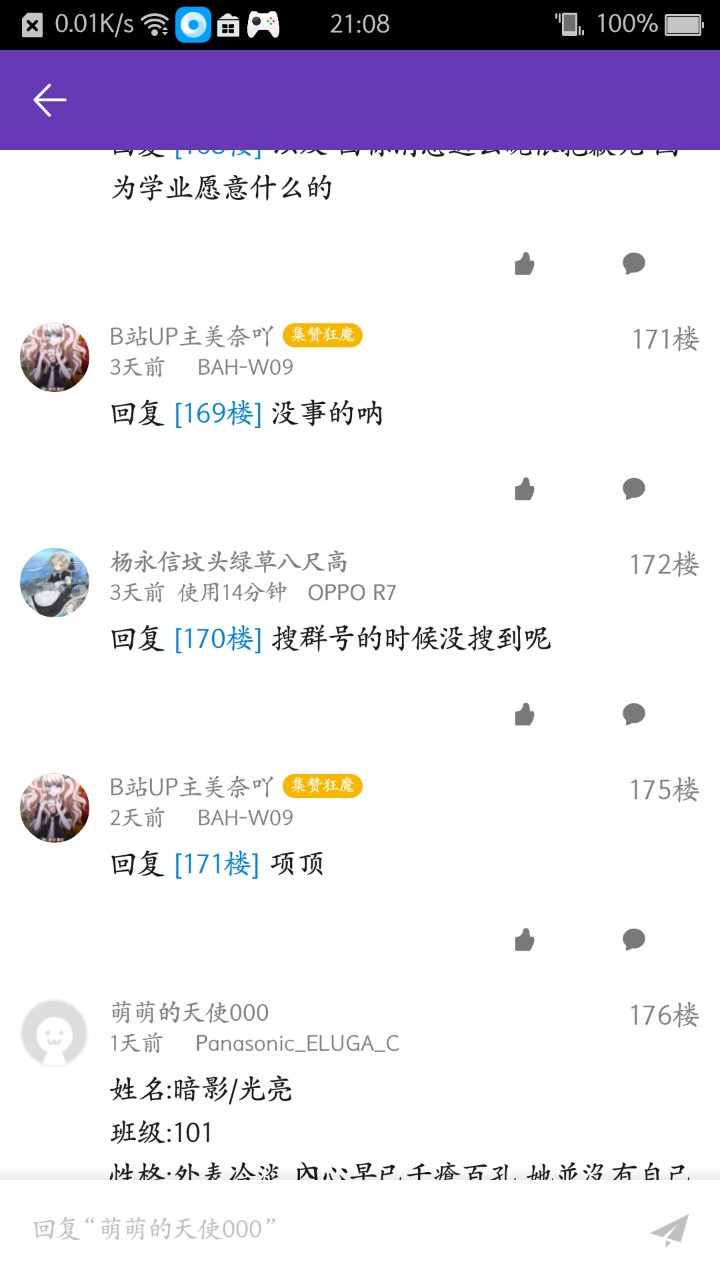Open the [170楼] reply link
This screenshot has height=1280, width=720.
pos(217,639)
